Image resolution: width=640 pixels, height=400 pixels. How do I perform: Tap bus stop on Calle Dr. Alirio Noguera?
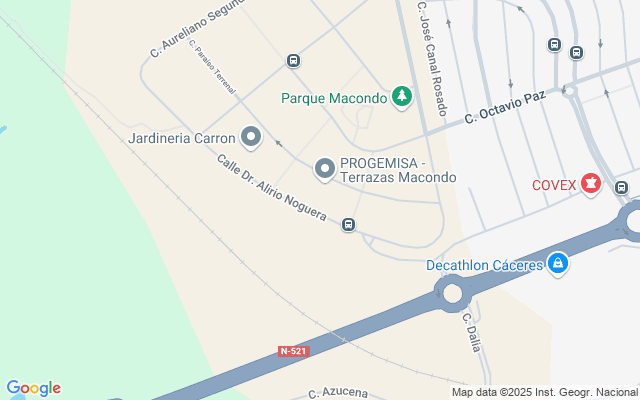pos(348,224)
